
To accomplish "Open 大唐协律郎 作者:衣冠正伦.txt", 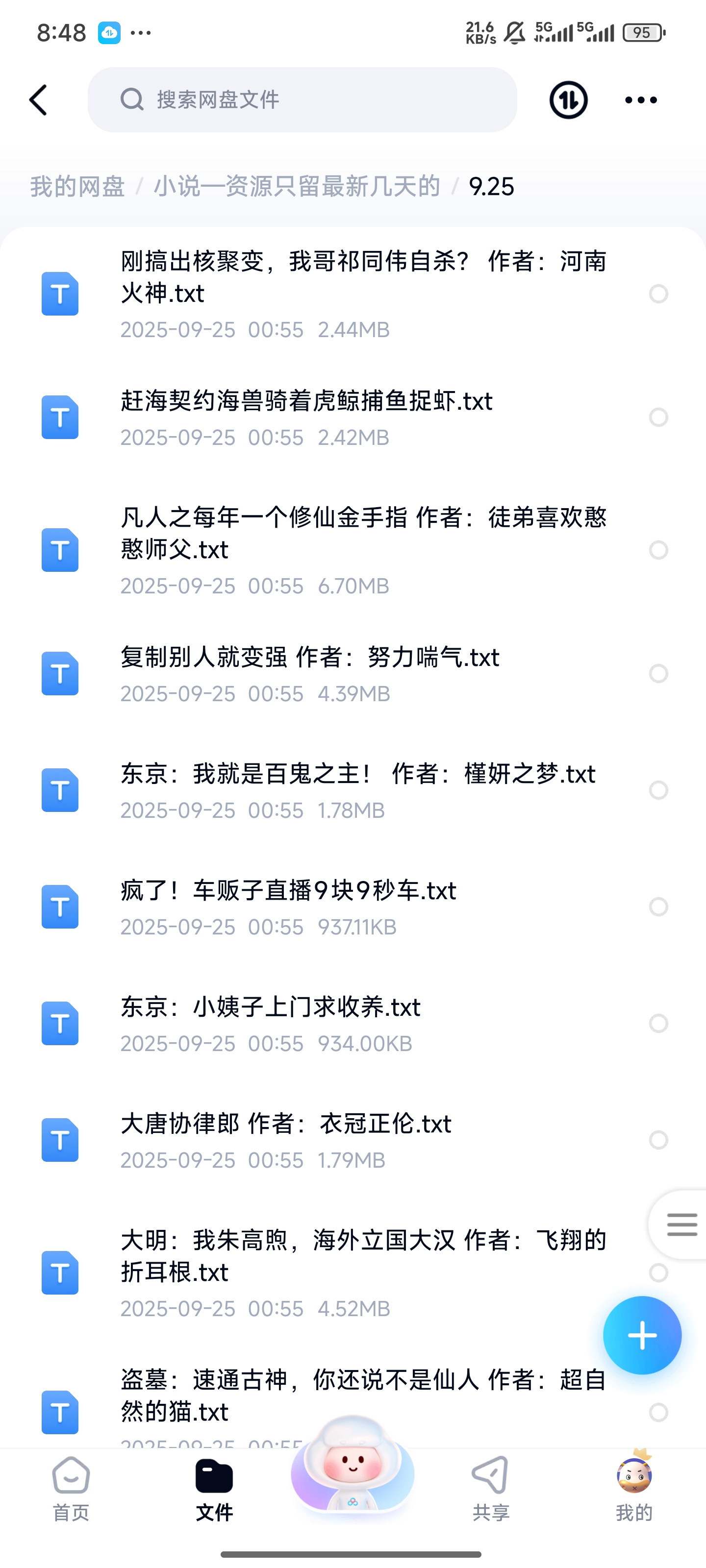I will 286,1124.
